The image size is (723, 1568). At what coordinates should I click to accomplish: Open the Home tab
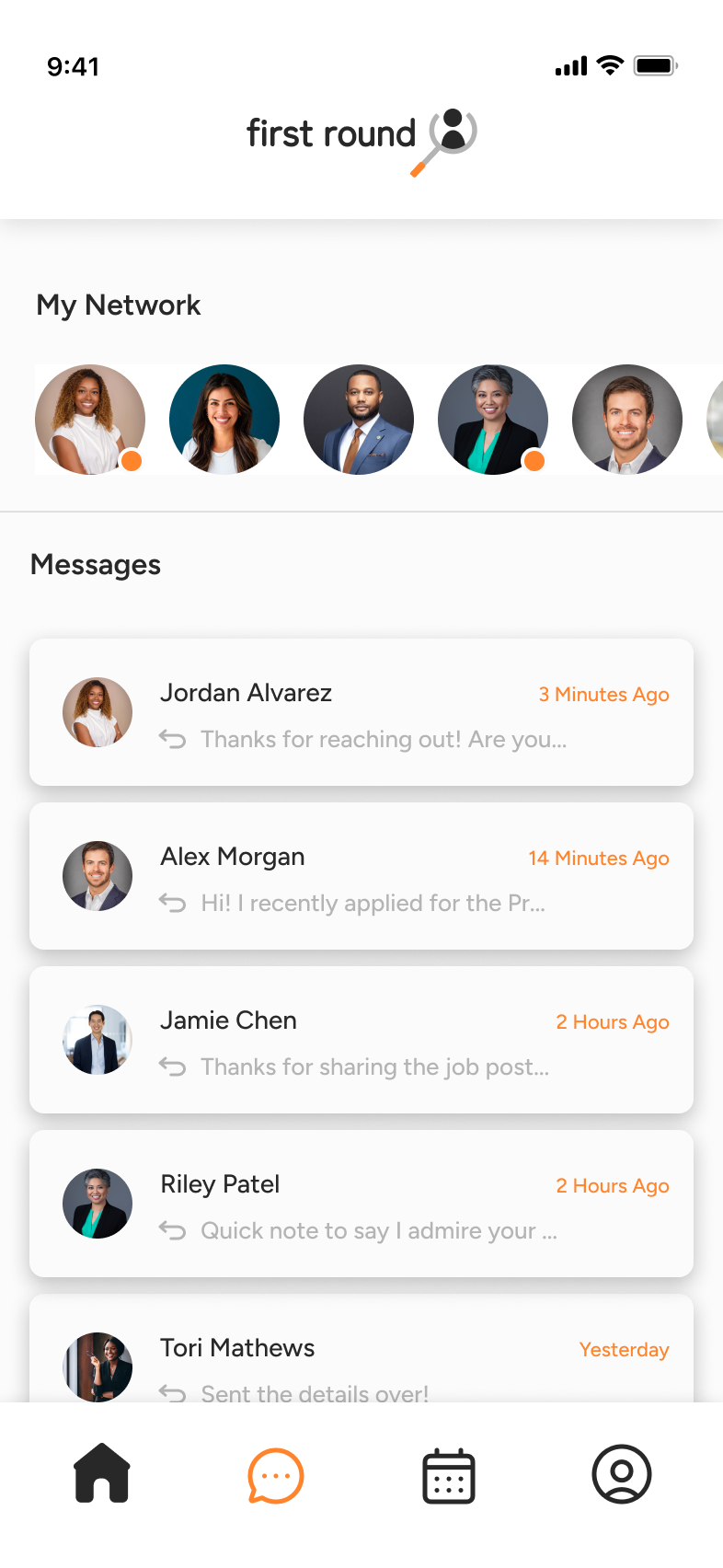click(102, 1473)
